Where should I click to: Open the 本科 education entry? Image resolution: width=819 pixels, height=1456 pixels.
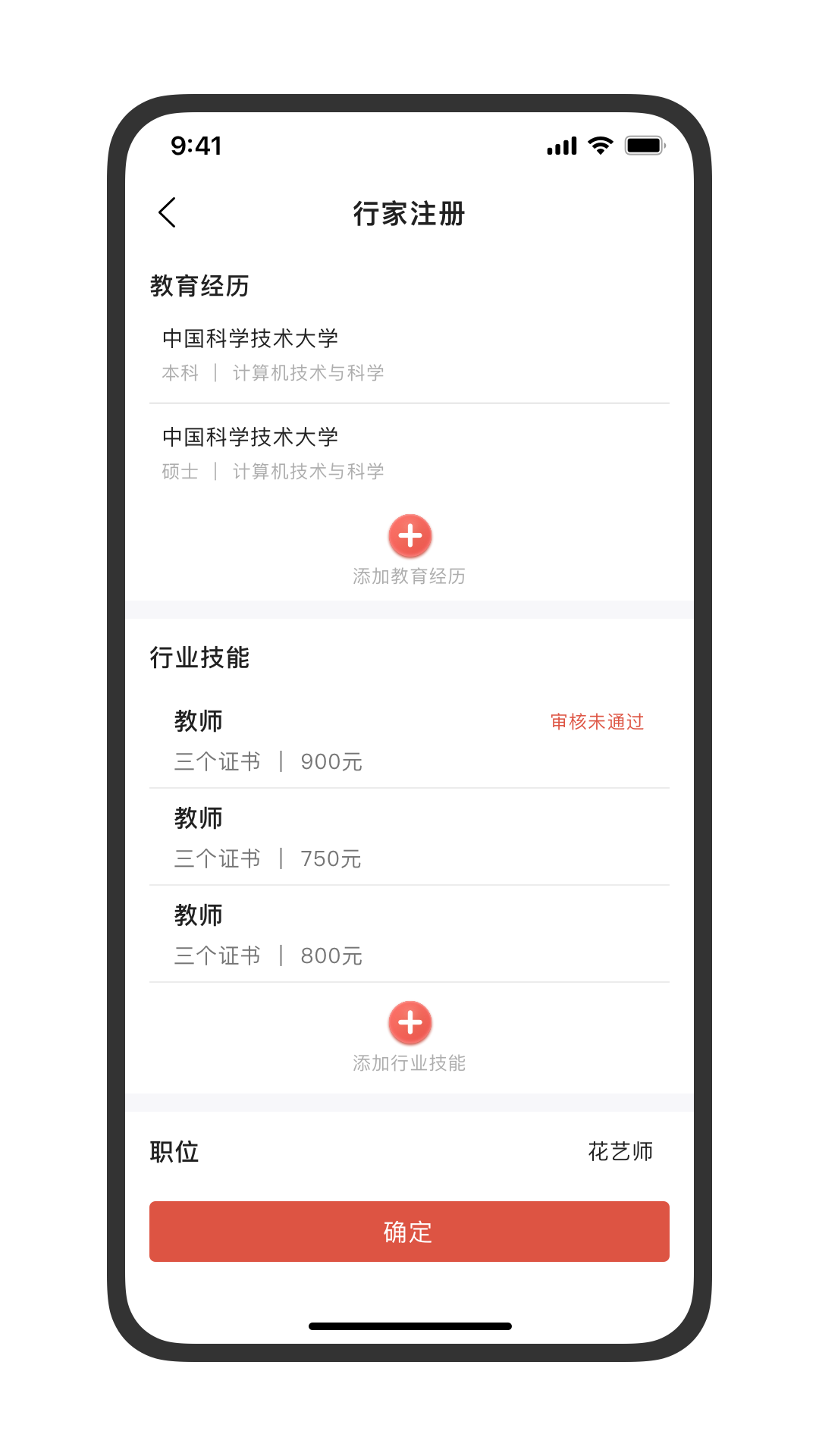409,354
